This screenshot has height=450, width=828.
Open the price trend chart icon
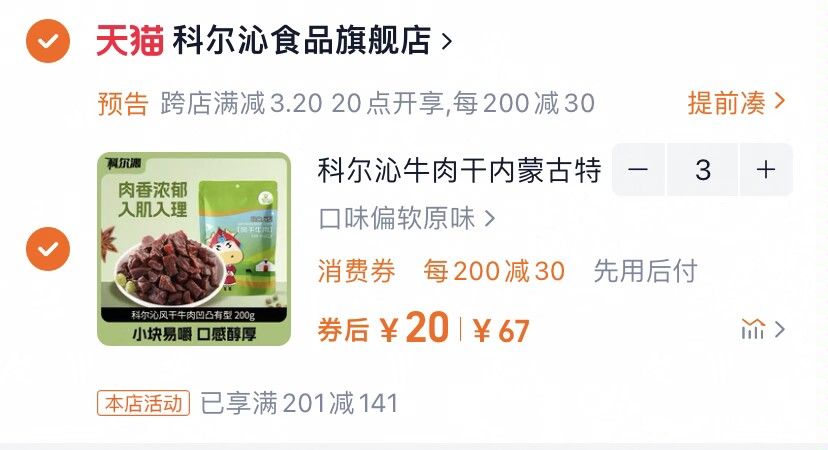click(762, 329)
